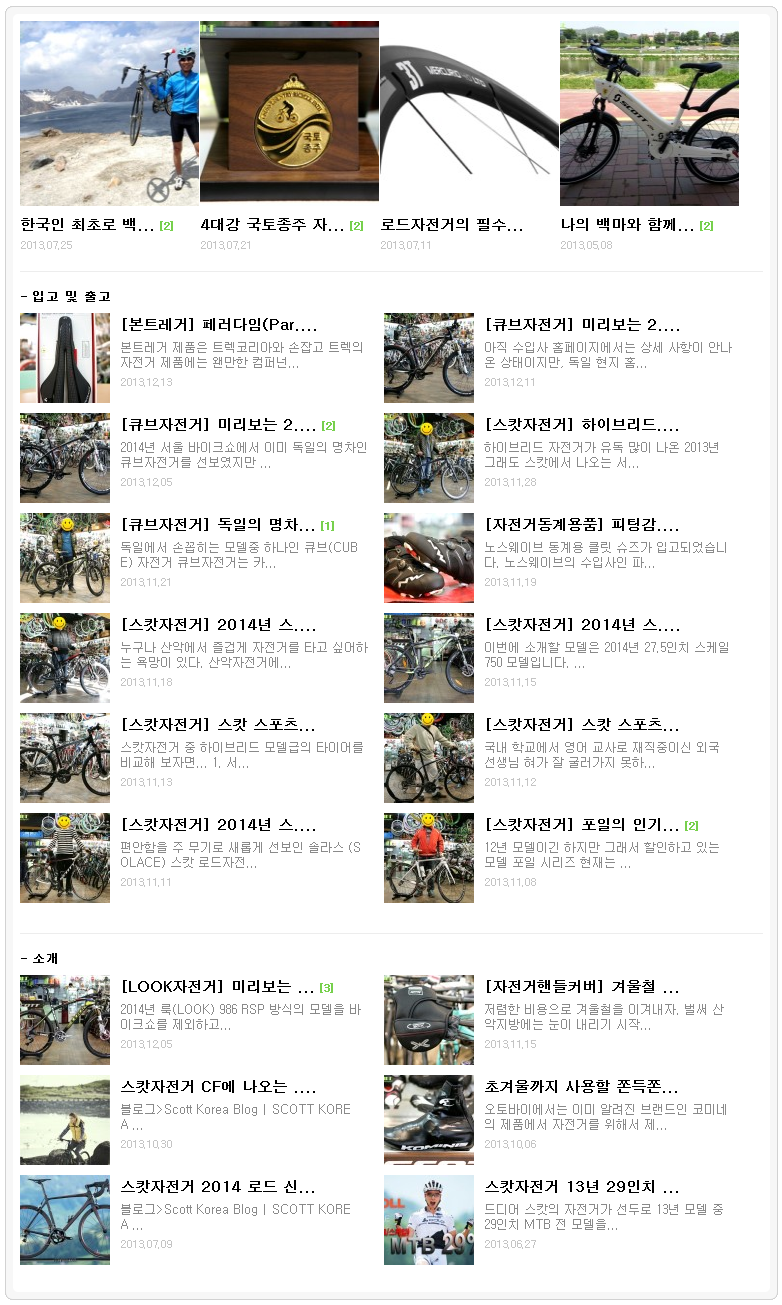Open the [자전거핸들커버] 겨울철 … article

581,987
